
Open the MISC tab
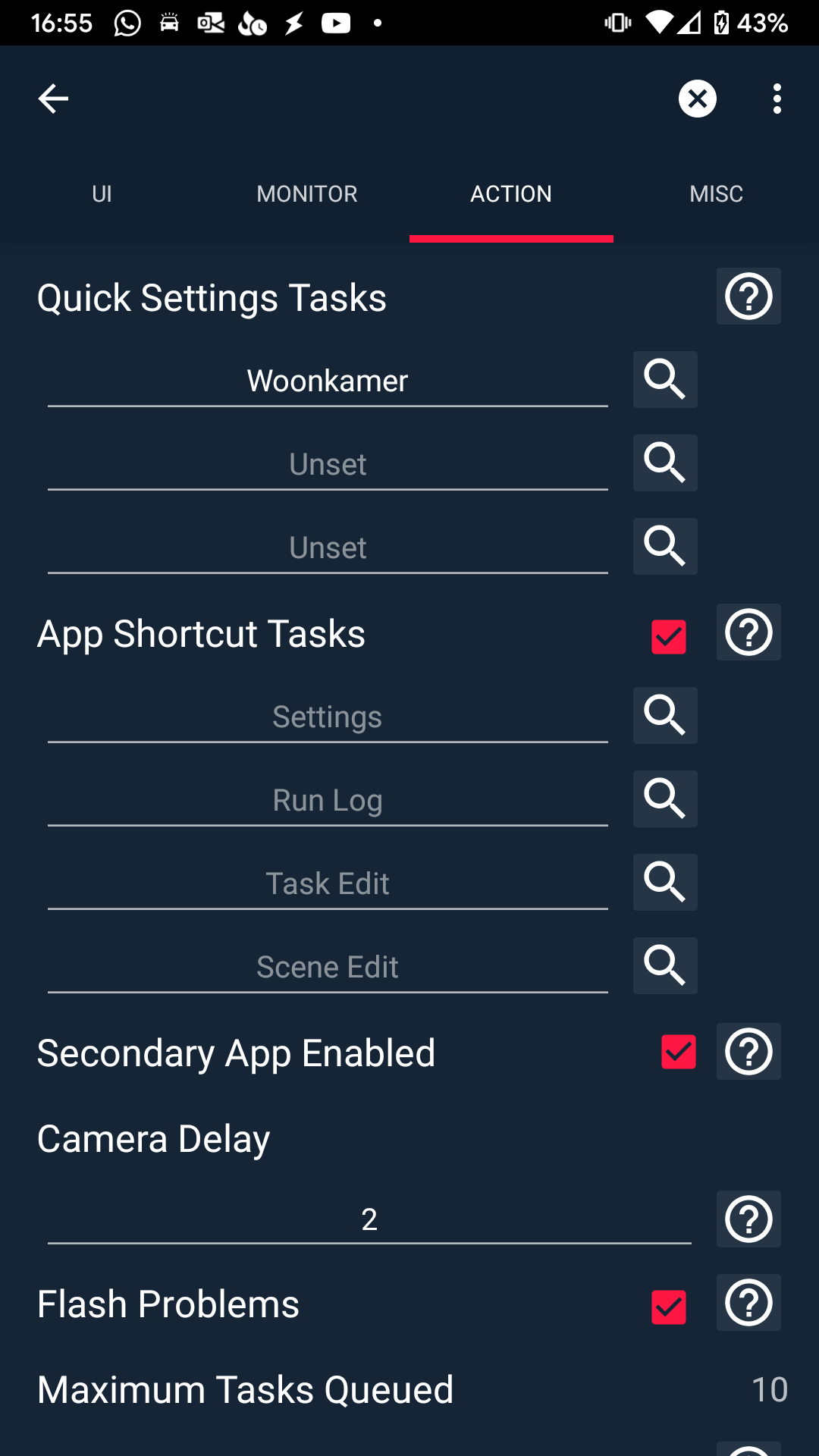click(x=716, y=193)
